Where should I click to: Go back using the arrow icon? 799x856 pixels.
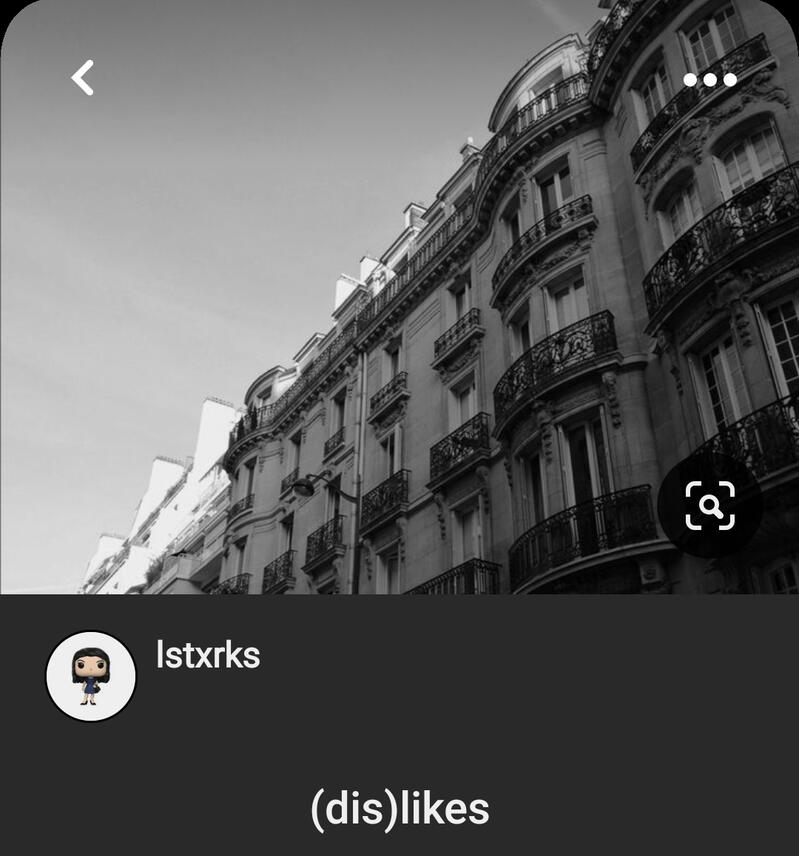(x=83, y=78)
